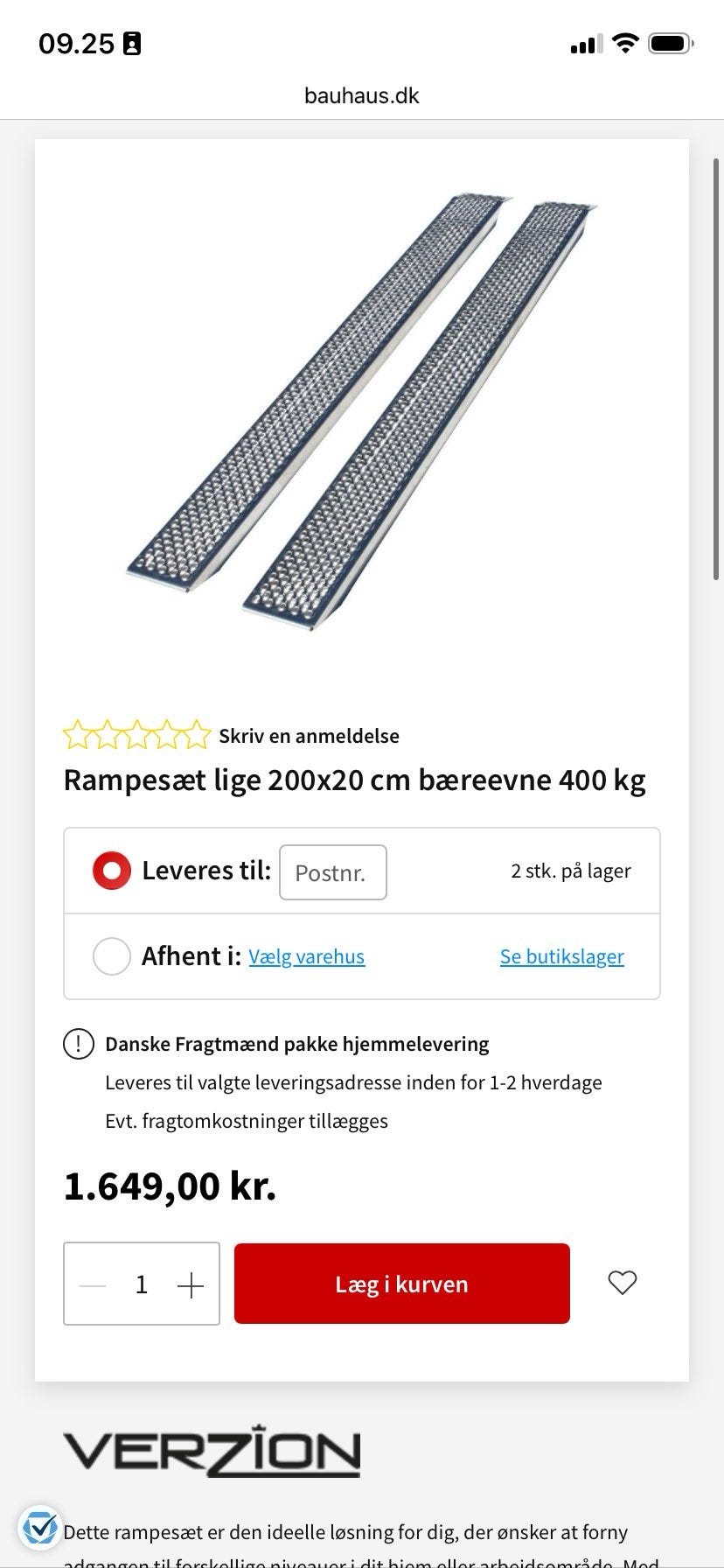Screen dimensions: 724x1568
Task: Tap the bauhaus.dk address bar
Action: point(362,95)
